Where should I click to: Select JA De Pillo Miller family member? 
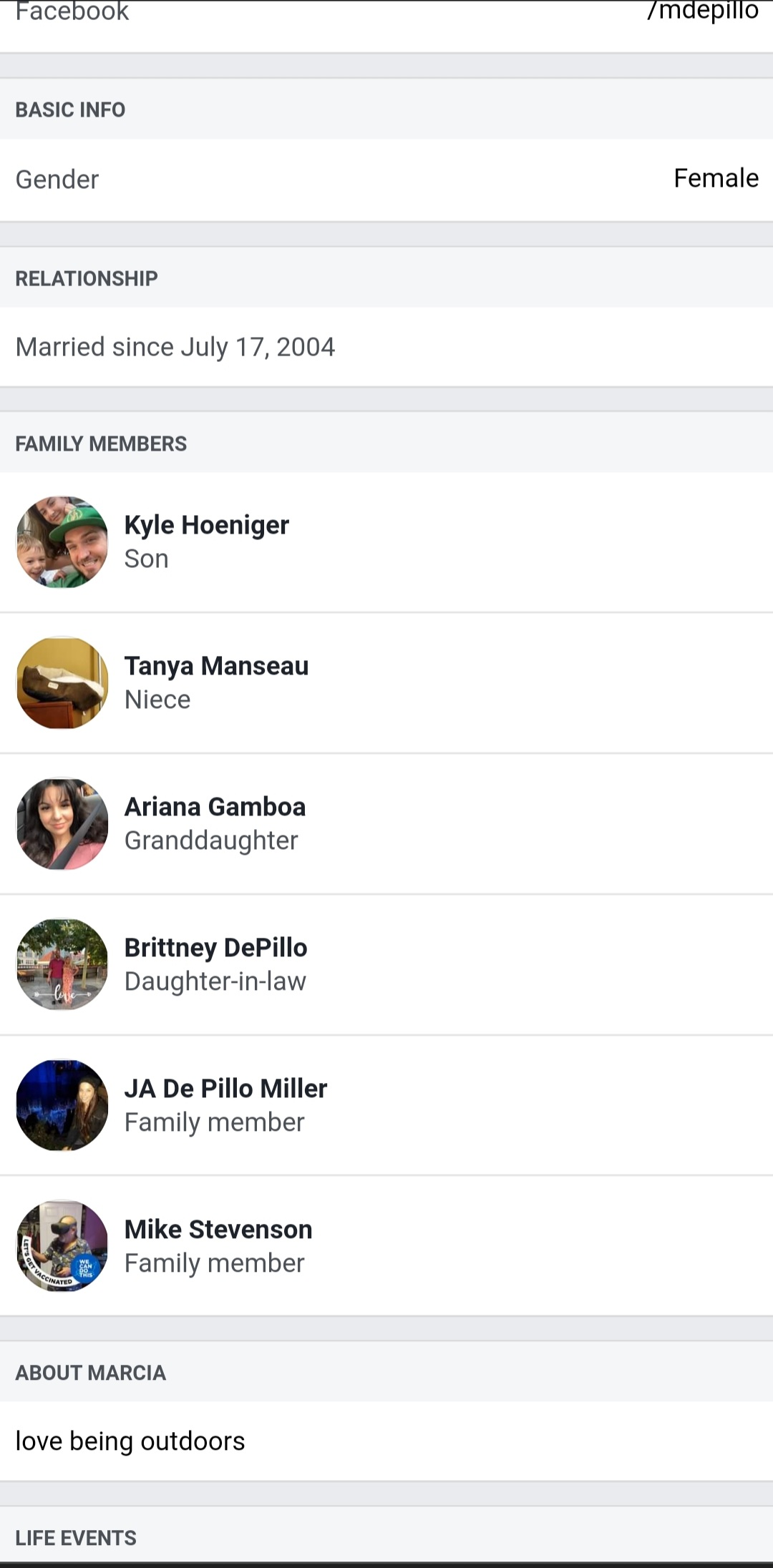(x=386, y=1106)
